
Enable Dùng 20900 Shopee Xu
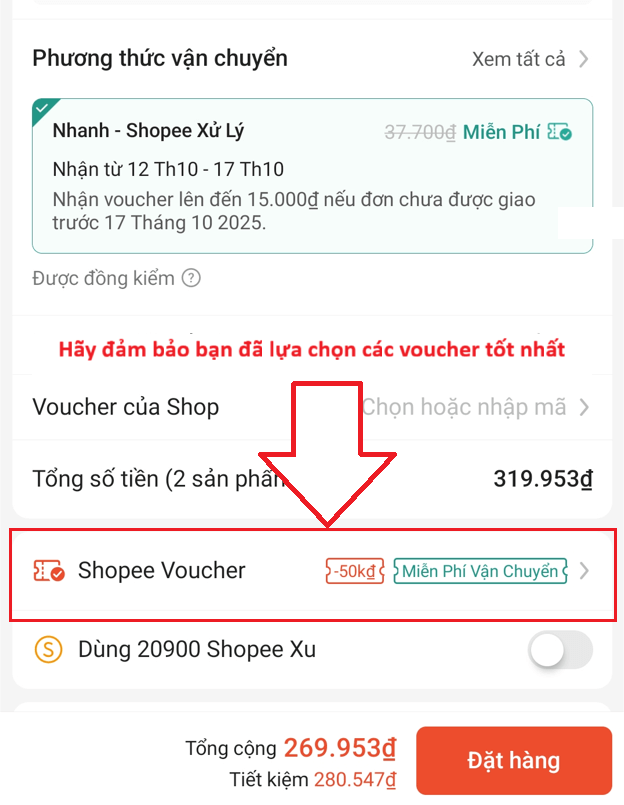[560, 650]
